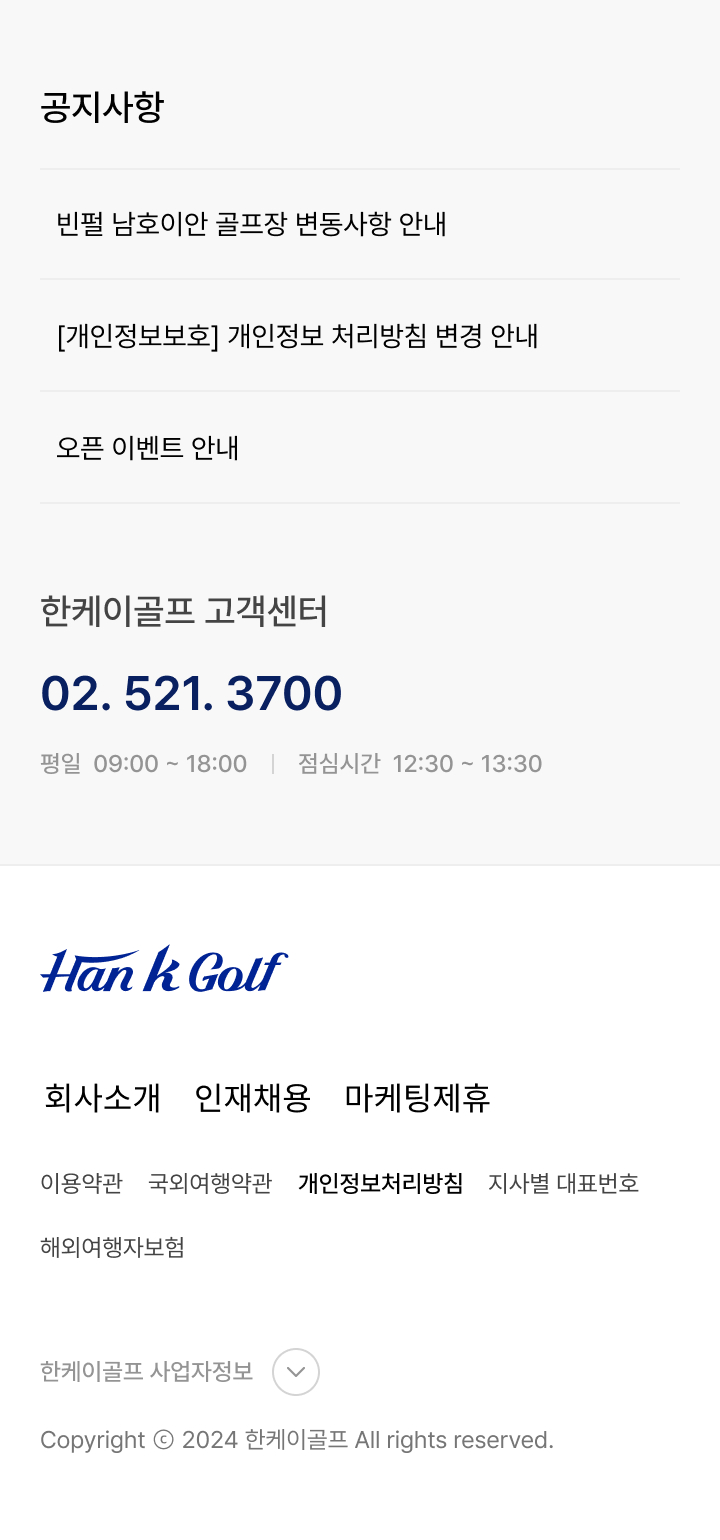Expand 한케이골프 사업자정보 chevron
The image size is (720, 1540).
point(296,1372)
